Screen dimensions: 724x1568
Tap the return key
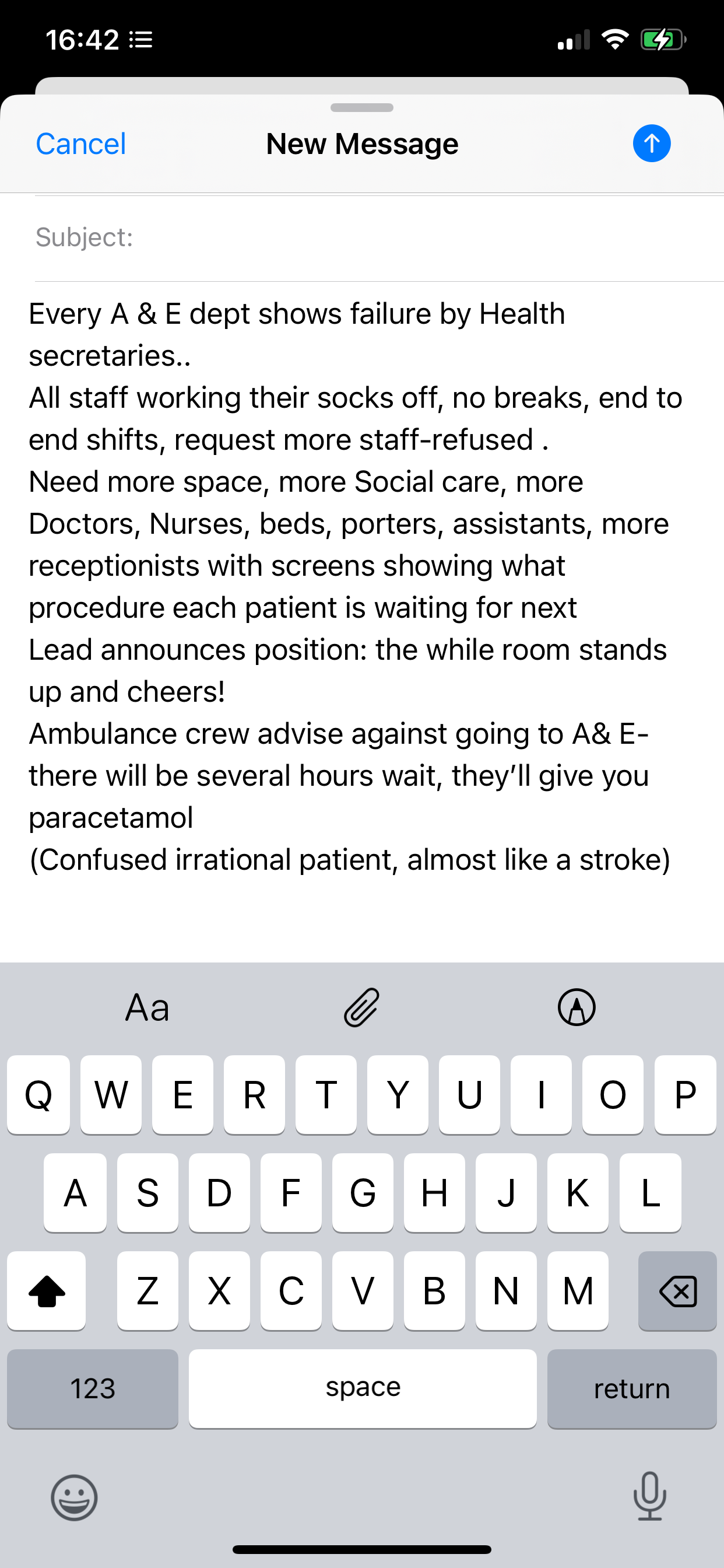click(631, 1388)
